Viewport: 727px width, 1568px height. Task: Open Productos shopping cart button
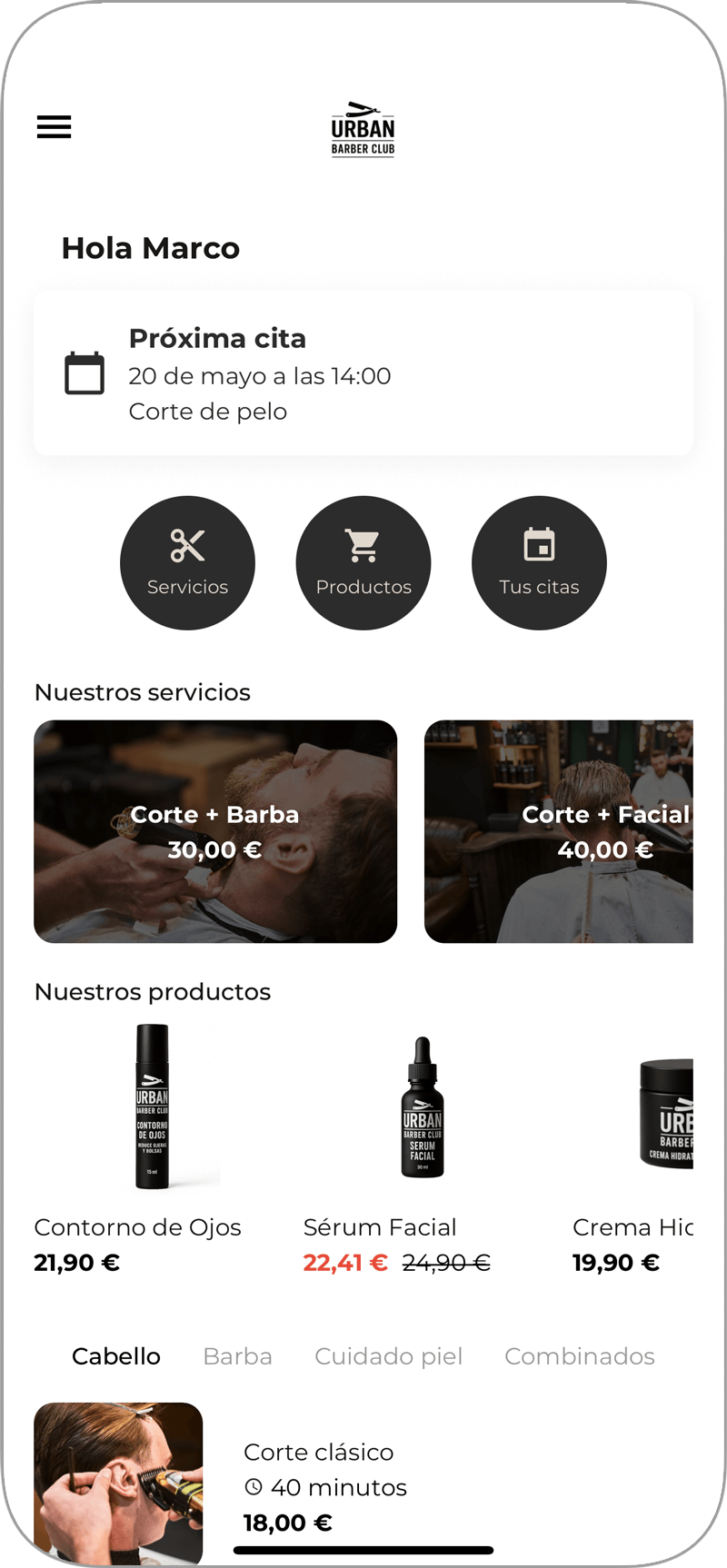[363, 562]
